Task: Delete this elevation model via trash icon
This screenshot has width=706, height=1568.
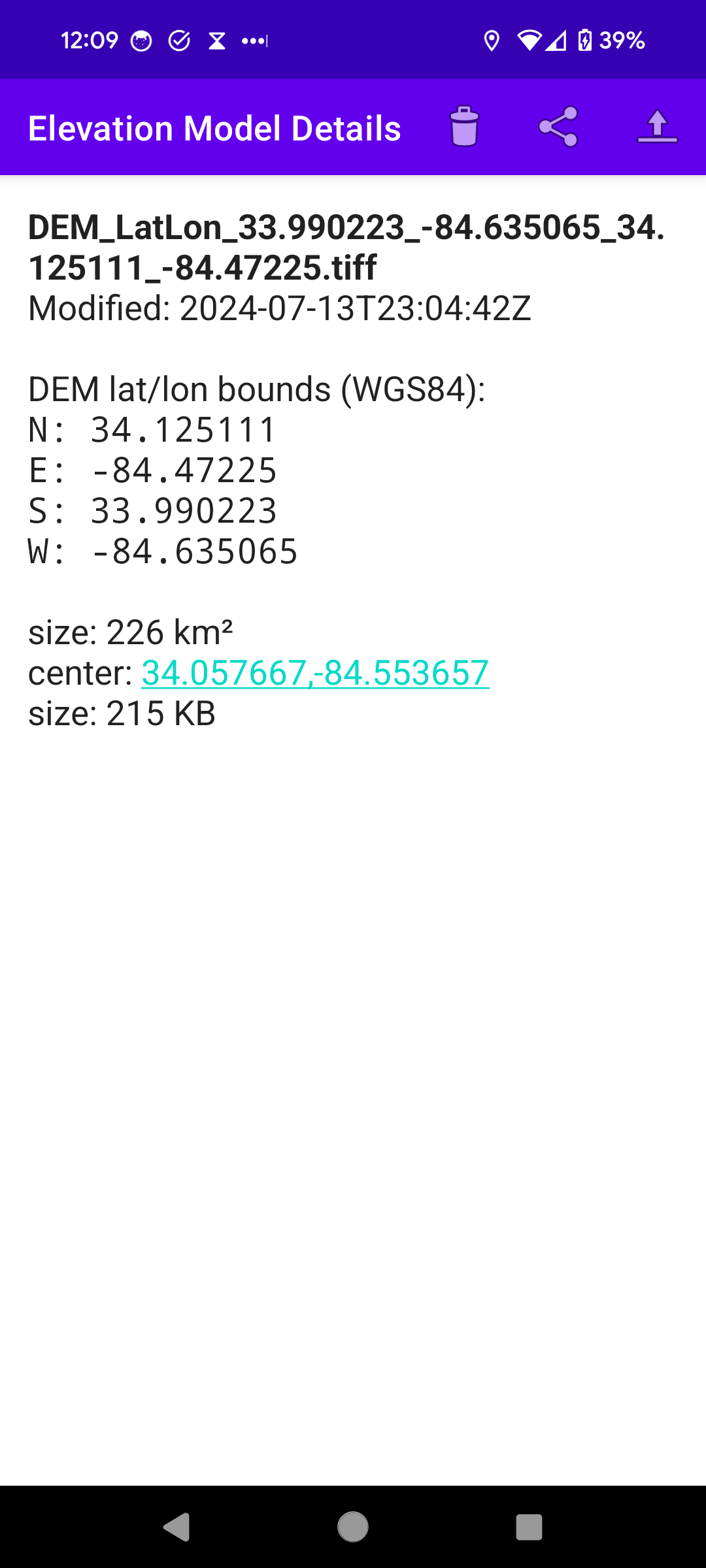Action: 464,127
